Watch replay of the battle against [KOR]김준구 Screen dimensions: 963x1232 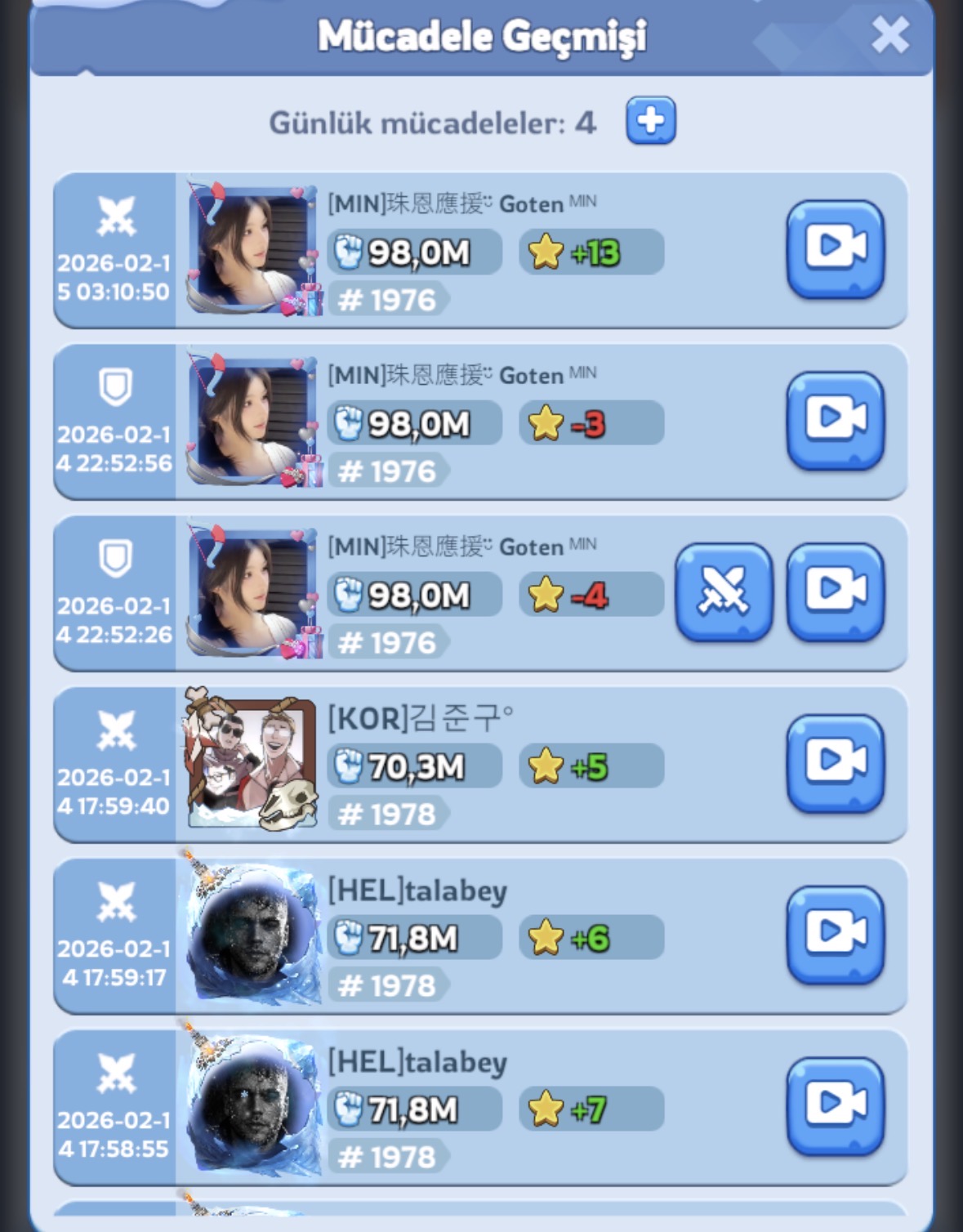click(836, 763)
